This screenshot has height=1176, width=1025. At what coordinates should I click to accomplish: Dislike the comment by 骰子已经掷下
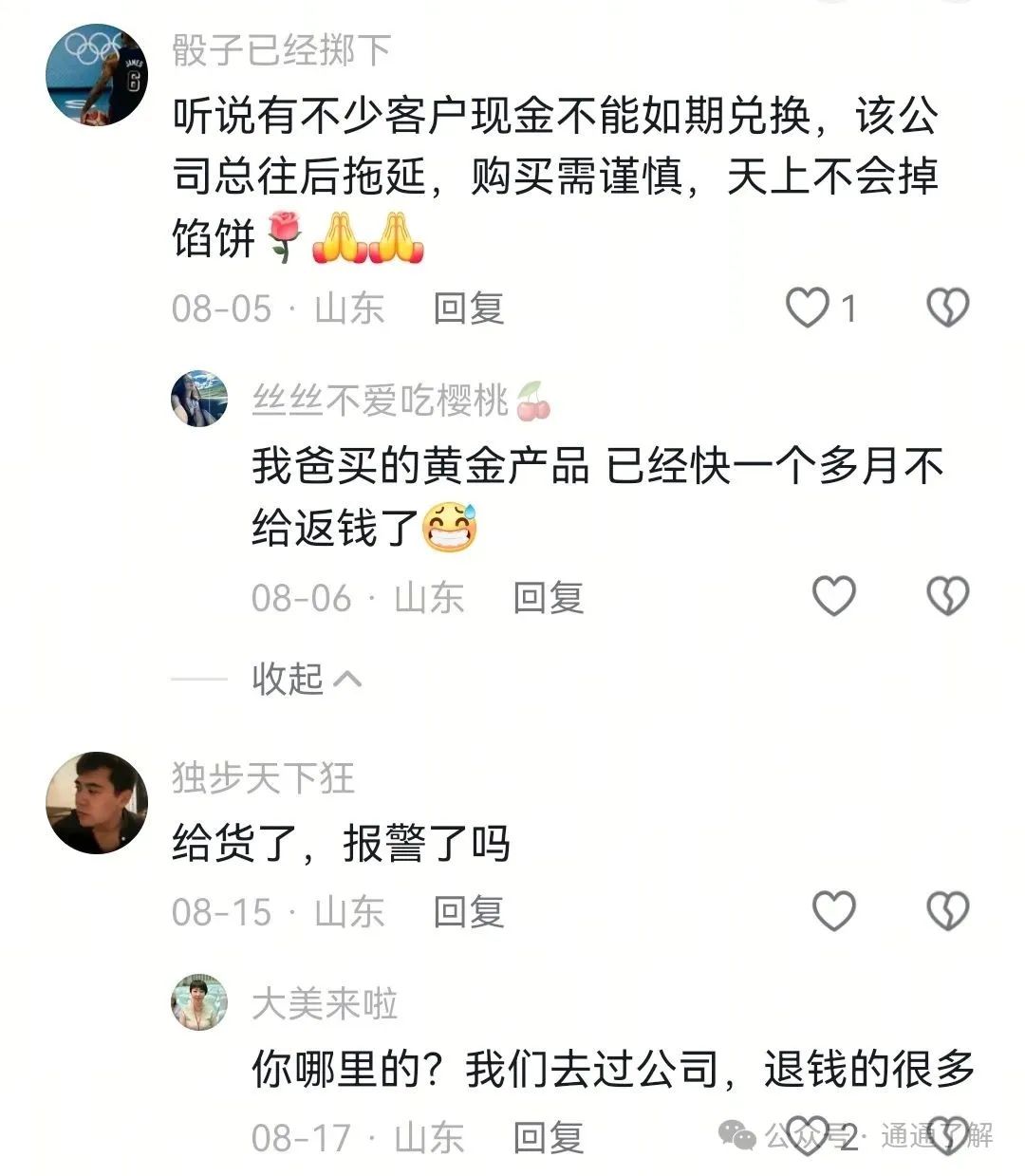947,308
